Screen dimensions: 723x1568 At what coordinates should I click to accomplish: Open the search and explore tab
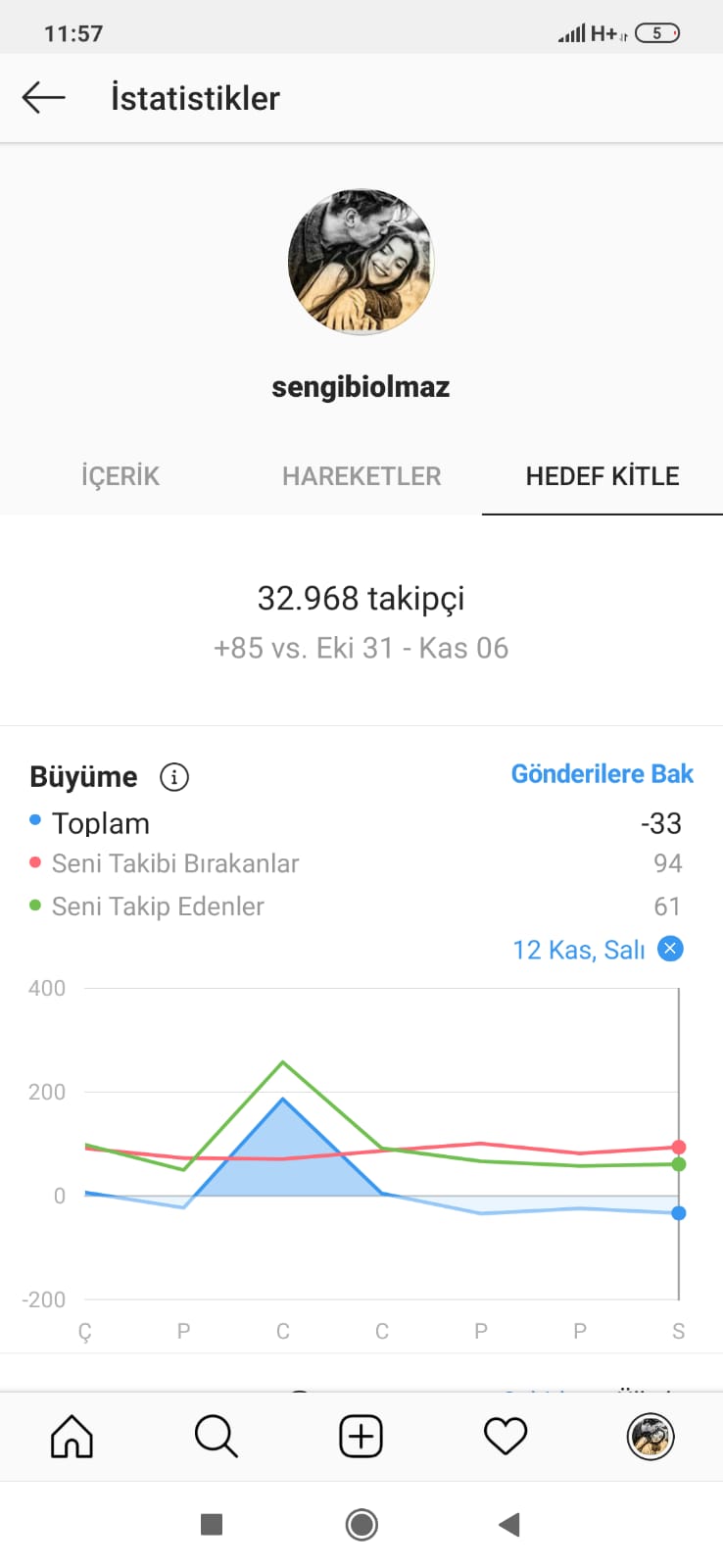pos(217,1437)
